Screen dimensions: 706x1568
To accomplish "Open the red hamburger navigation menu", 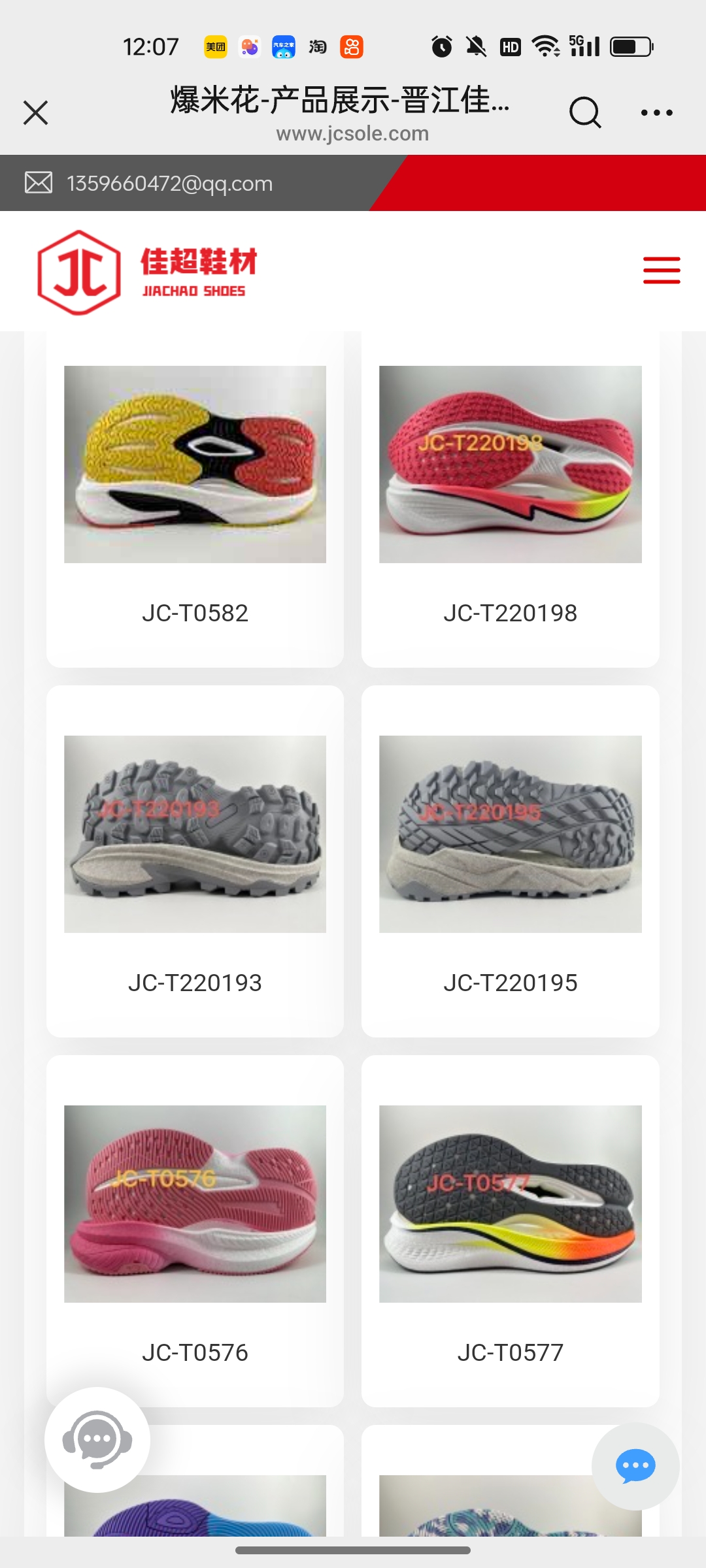I will click(x=662, y=270).
